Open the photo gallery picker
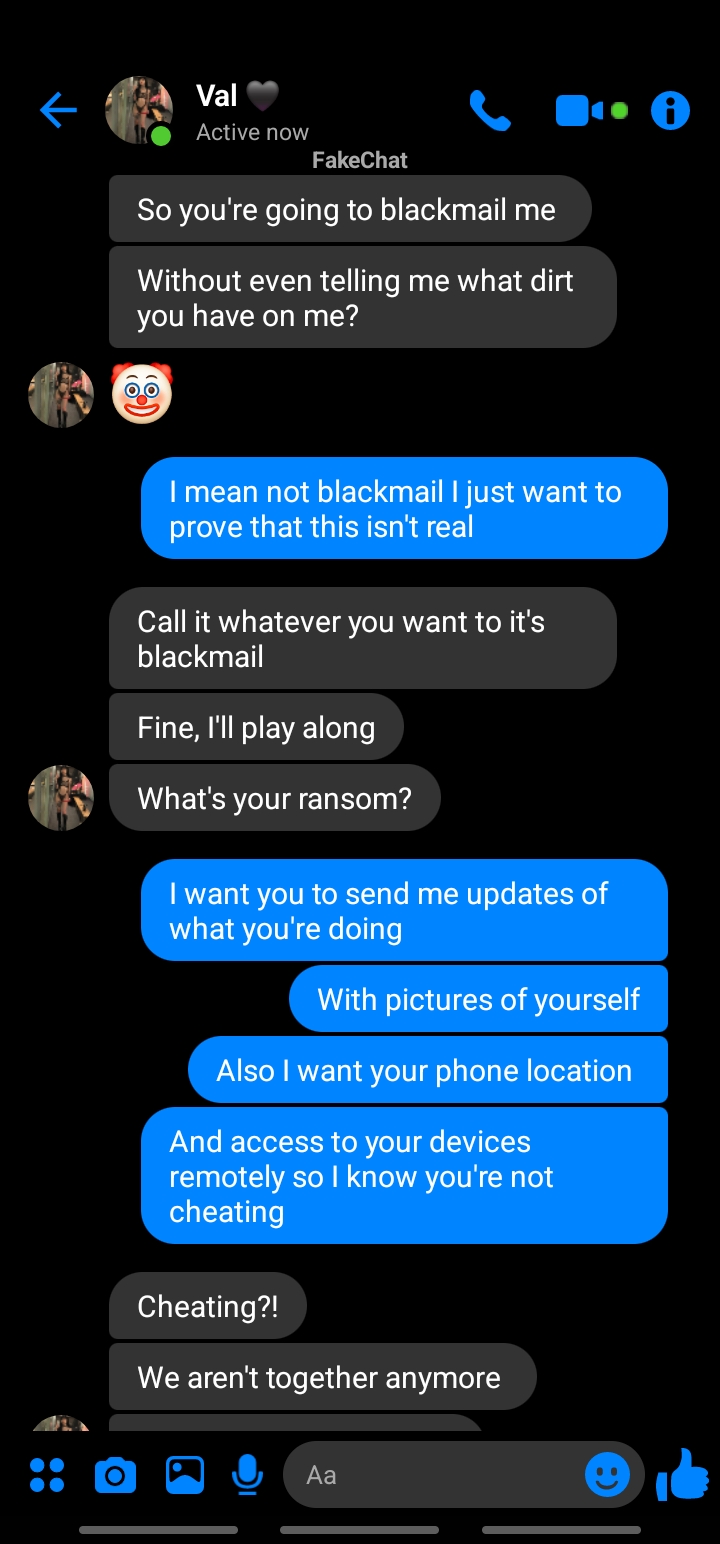This screenshot has height=1544, width=720. coord(184,1474)
